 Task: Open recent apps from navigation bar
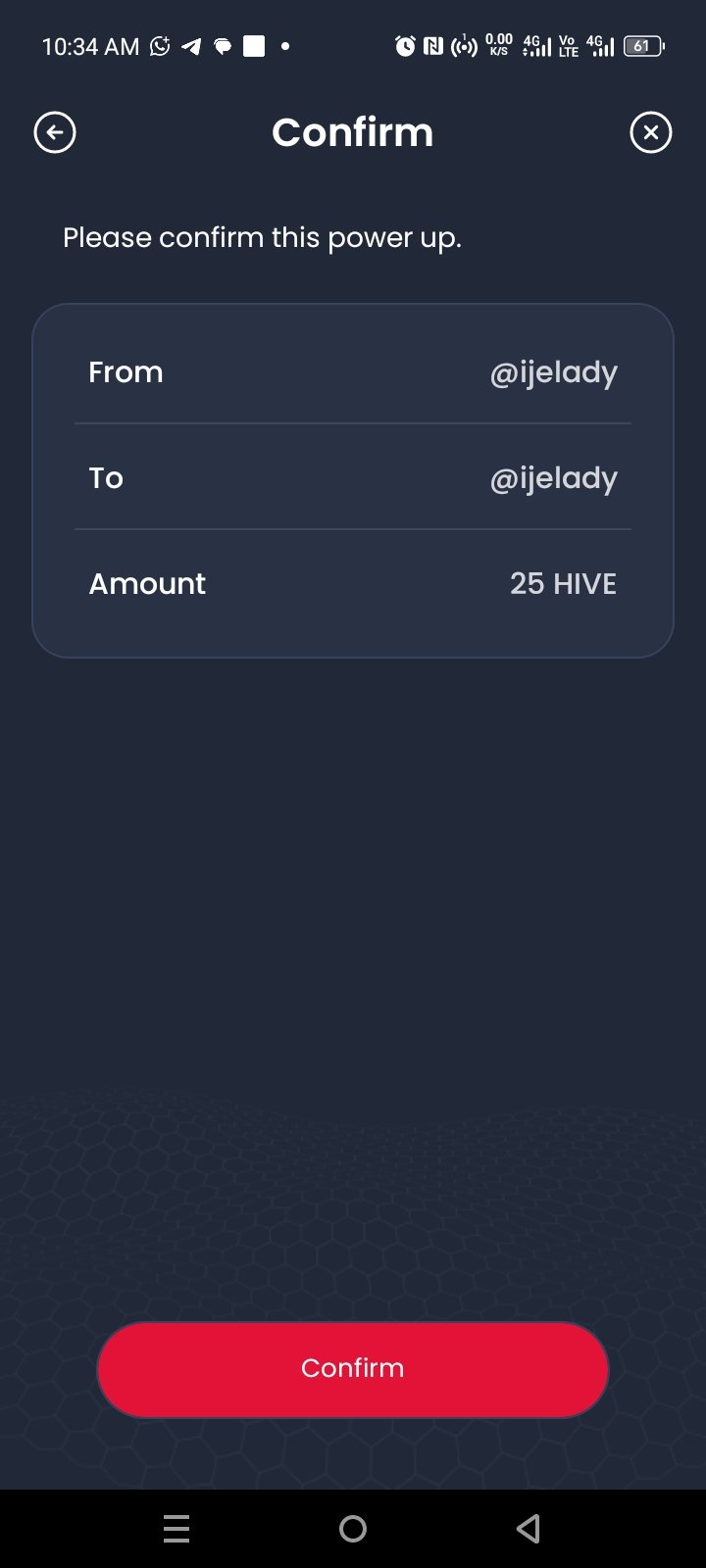tap(176, 1529)
